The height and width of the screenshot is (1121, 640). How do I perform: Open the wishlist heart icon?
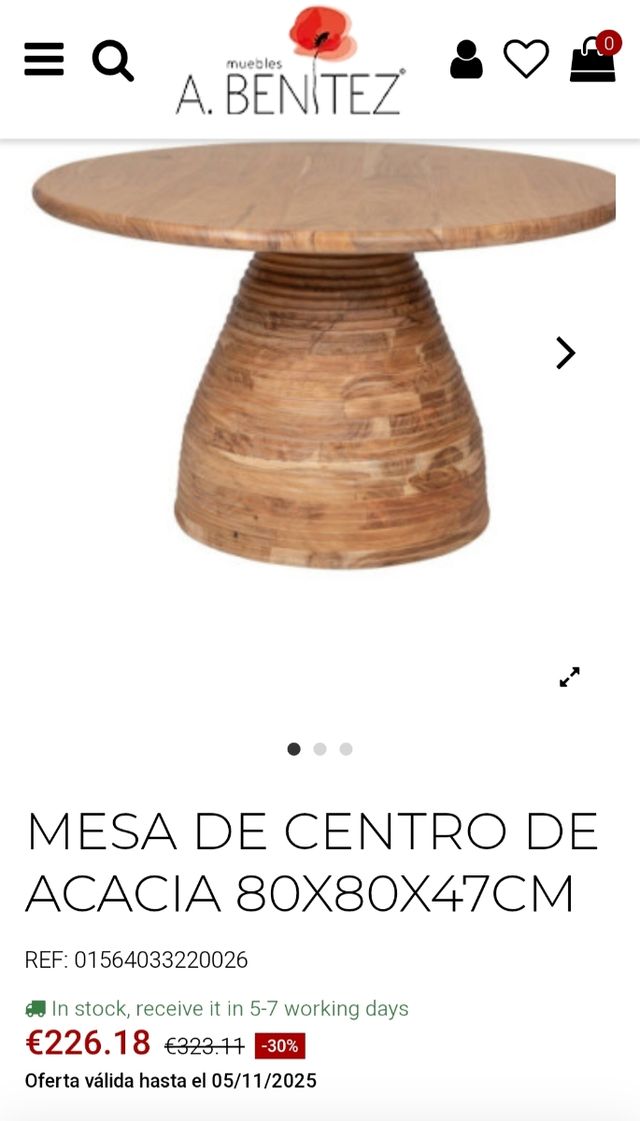(526, 59)
